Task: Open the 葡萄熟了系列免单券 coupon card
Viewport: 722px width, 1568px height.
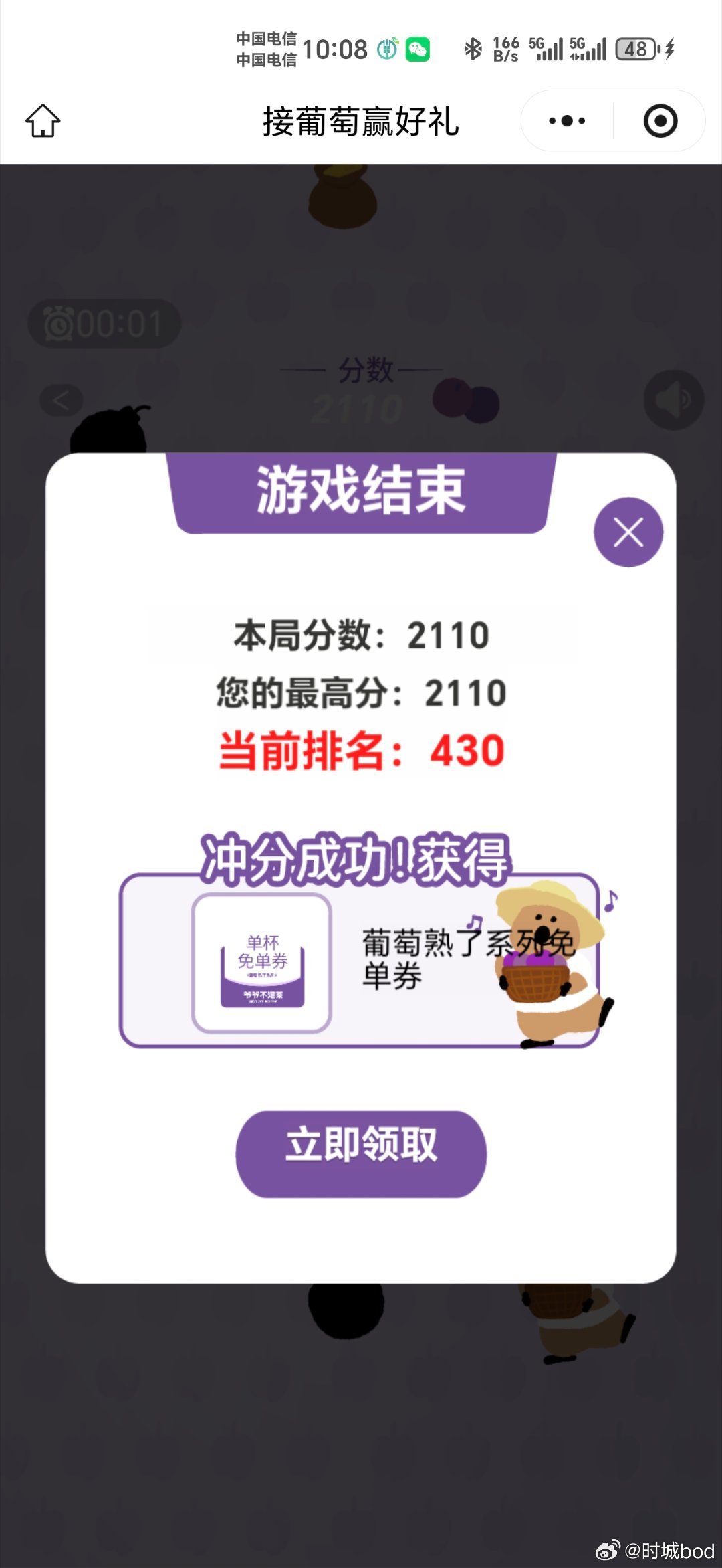Action: point(360,961)
